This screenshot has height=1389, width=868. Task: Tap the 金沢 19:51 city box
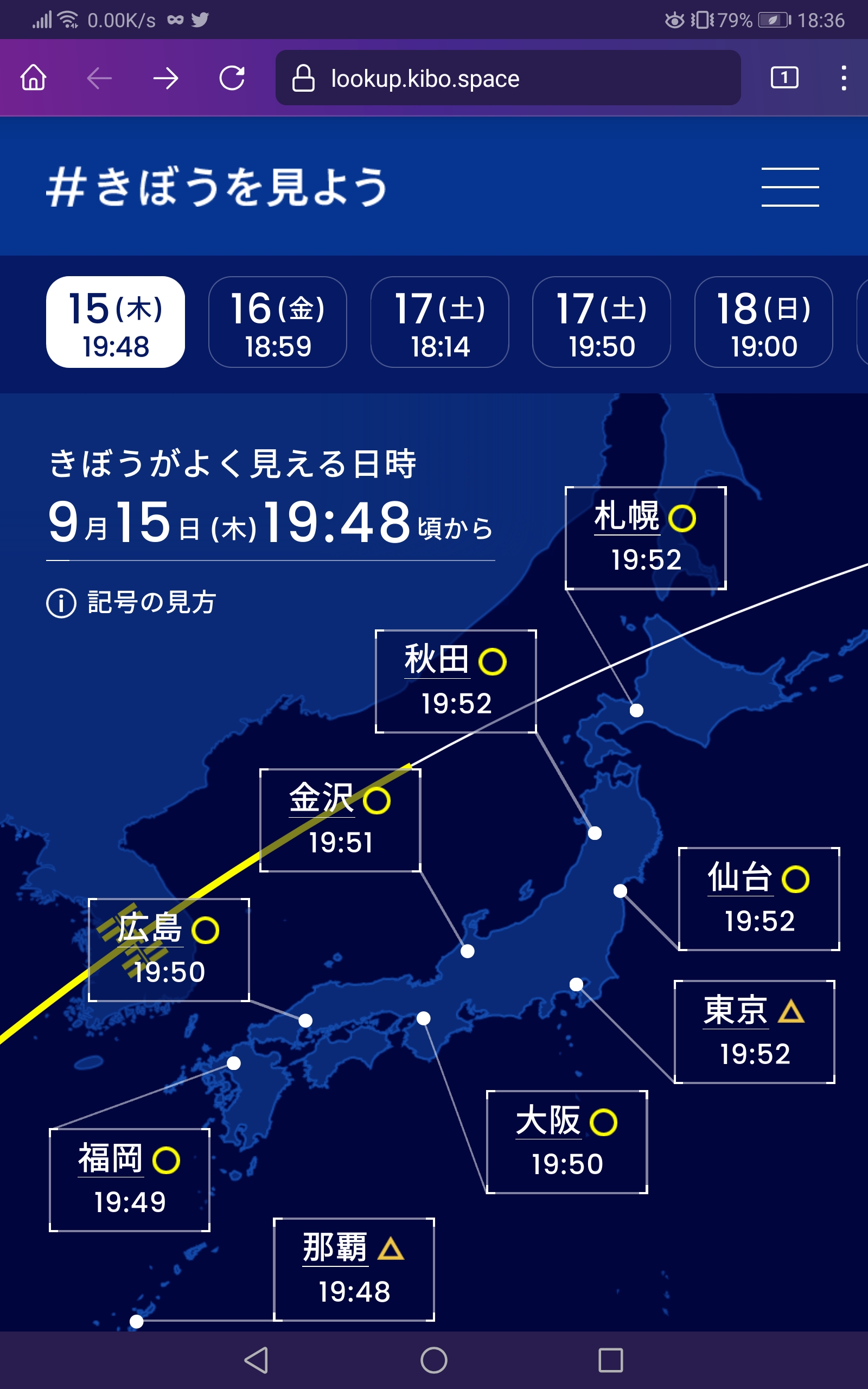pos(341,820)
